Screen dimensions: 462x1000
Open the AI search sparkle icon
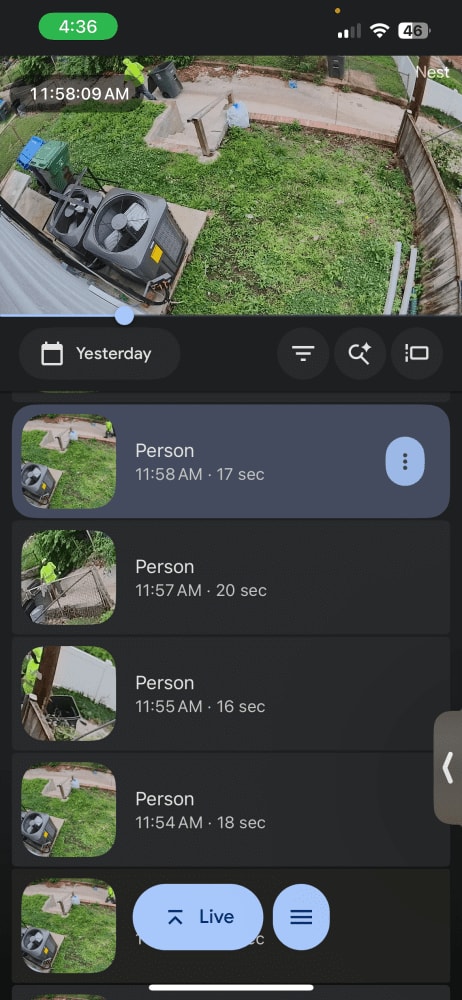pyautogui.click(x=360, y=353)
